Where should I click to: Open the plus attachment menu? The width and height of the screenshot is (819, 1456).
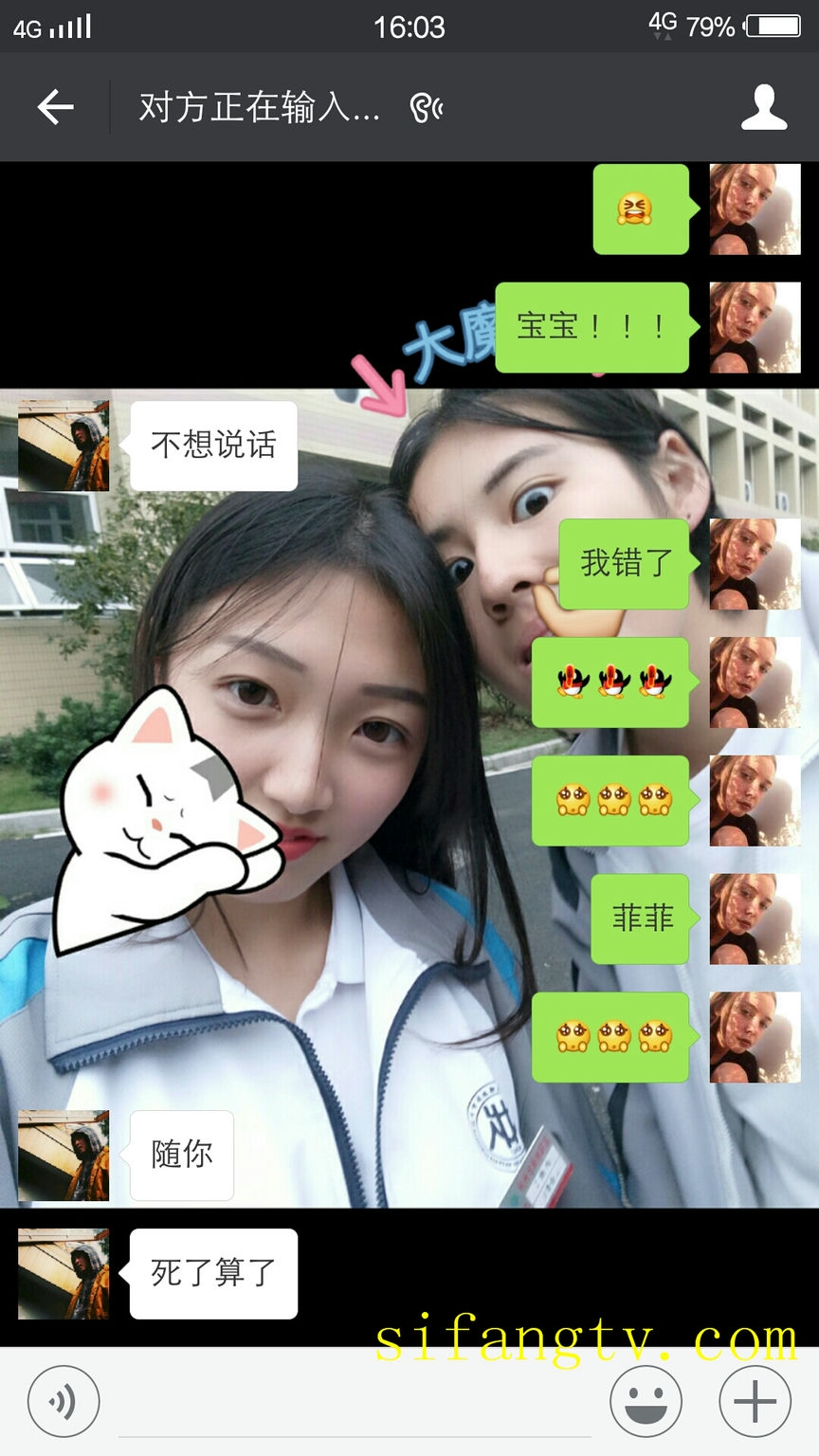point(755,1401)
